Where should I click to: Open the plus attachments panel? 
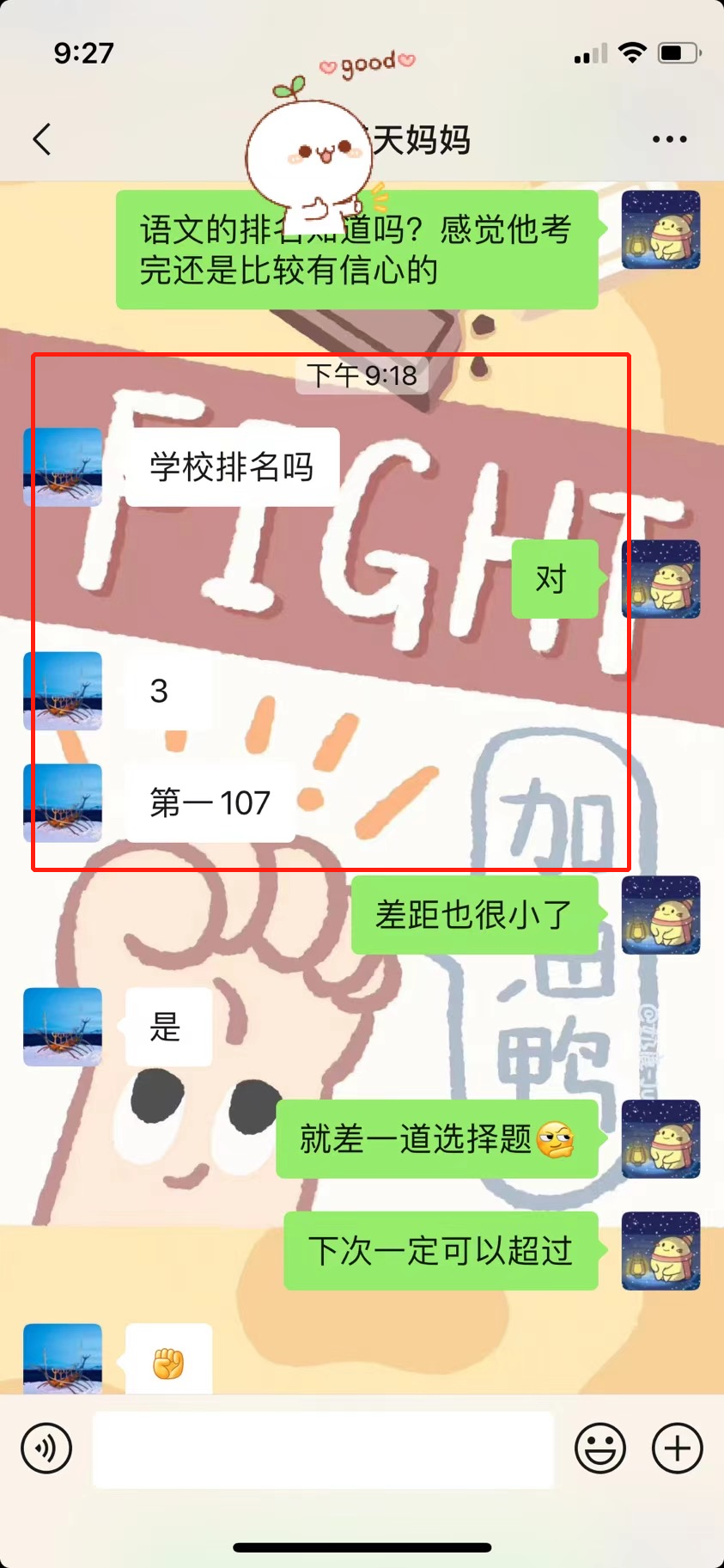pyautogui.click(x=677, y=1449)
